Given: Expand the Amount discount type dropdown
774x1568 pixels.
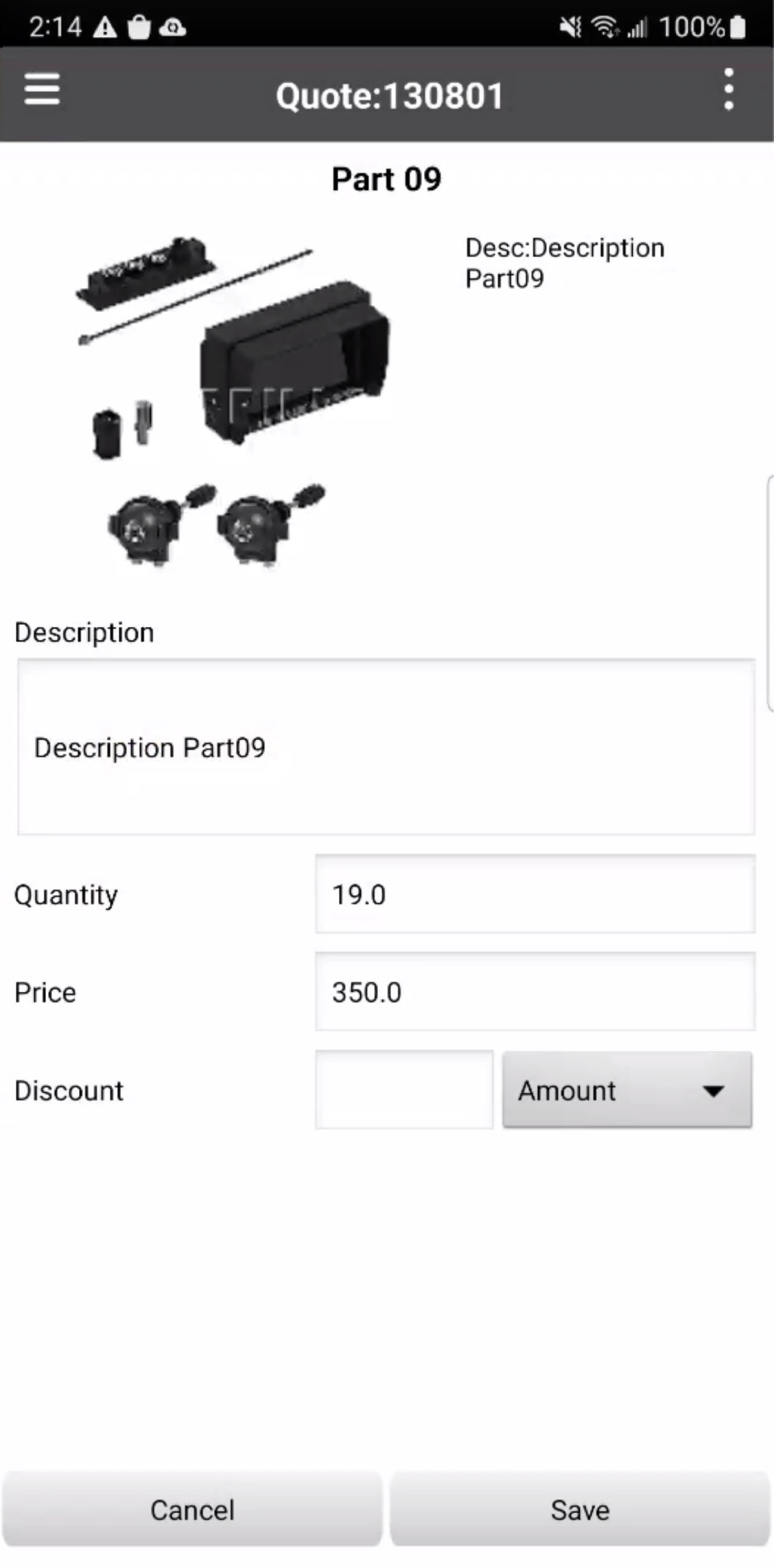Looking at the screenshot, I should click(x=627, y=1090).
